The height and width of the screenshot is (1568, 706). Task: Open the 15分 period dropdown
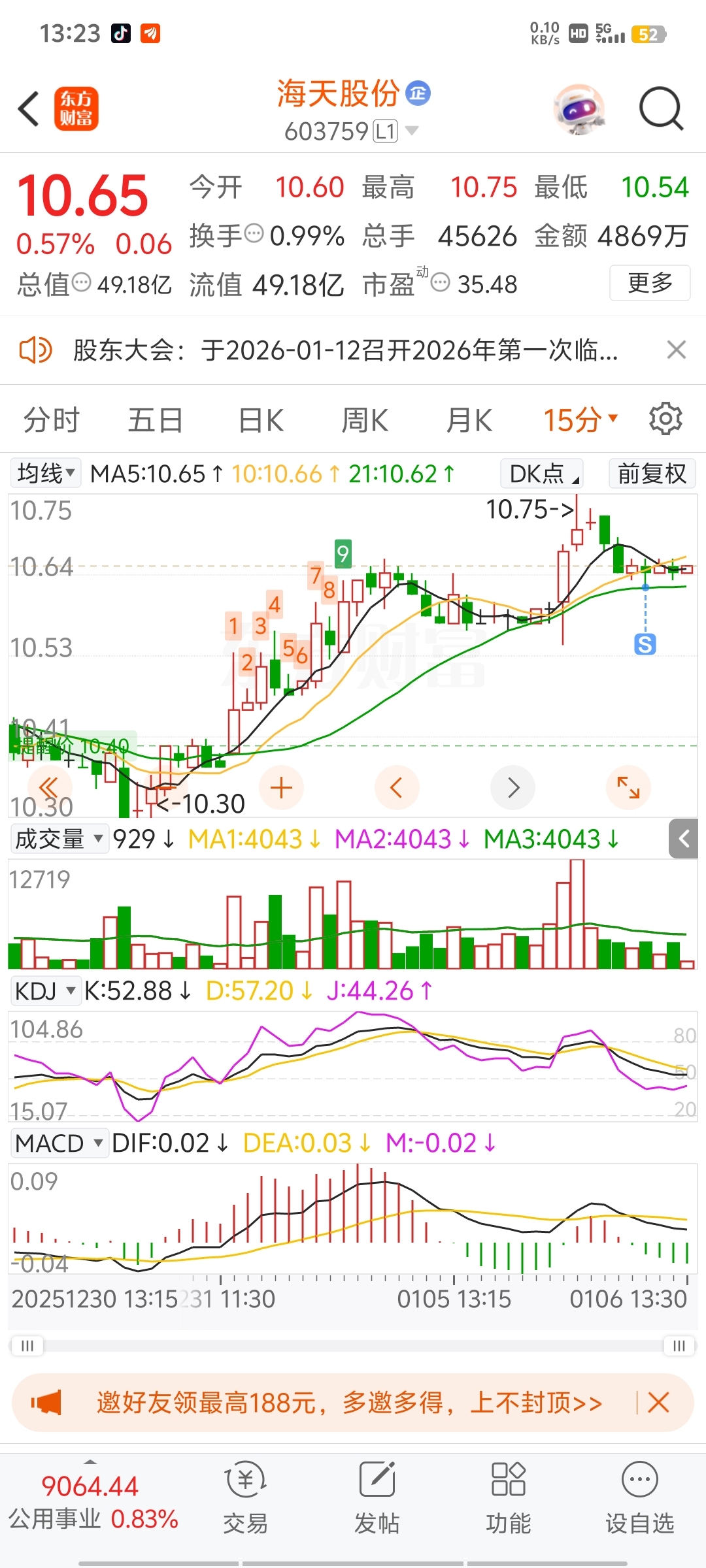pyautogui.click(x=580, y=420)
